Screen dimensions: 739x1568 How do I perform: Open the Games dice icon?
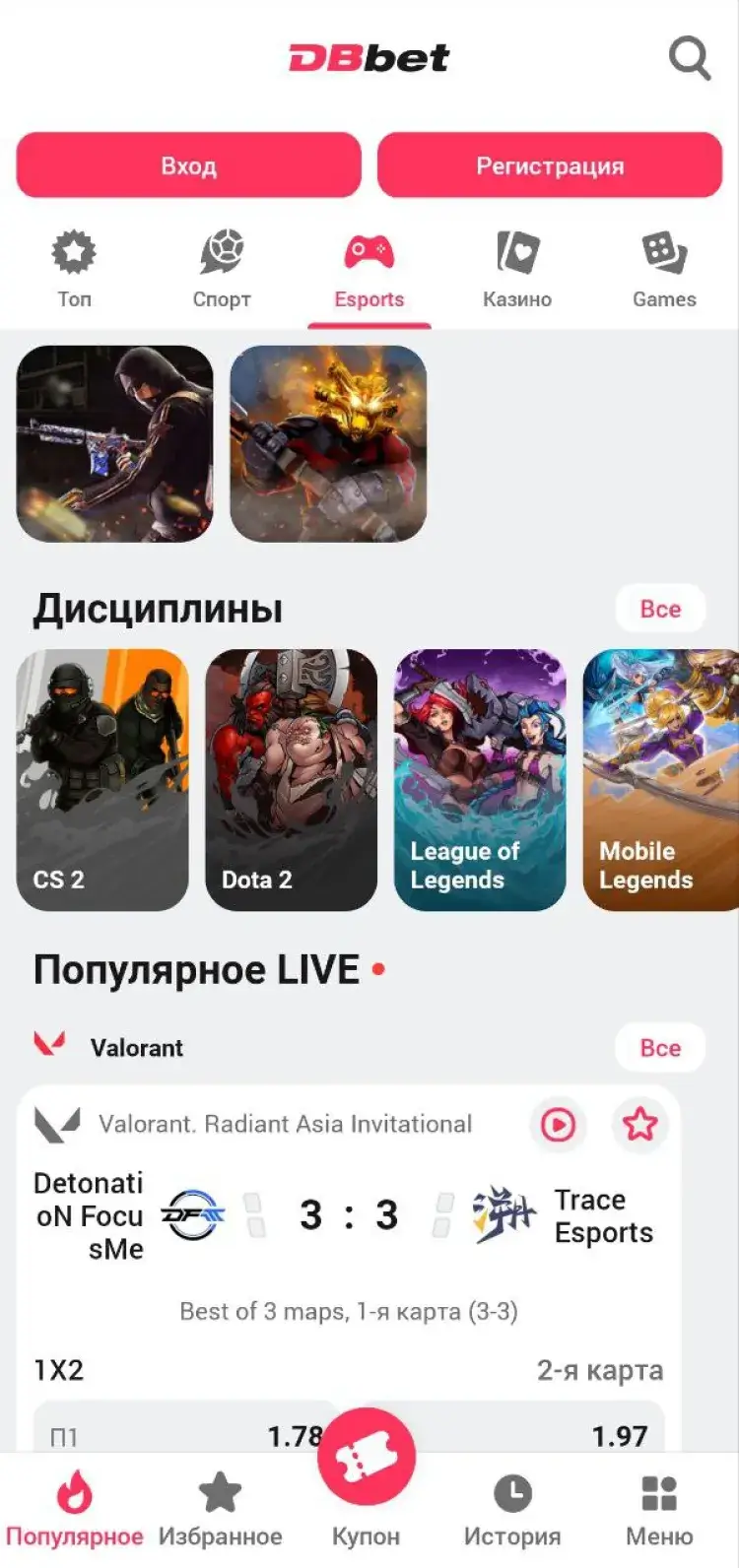click(x=664, y=254)
